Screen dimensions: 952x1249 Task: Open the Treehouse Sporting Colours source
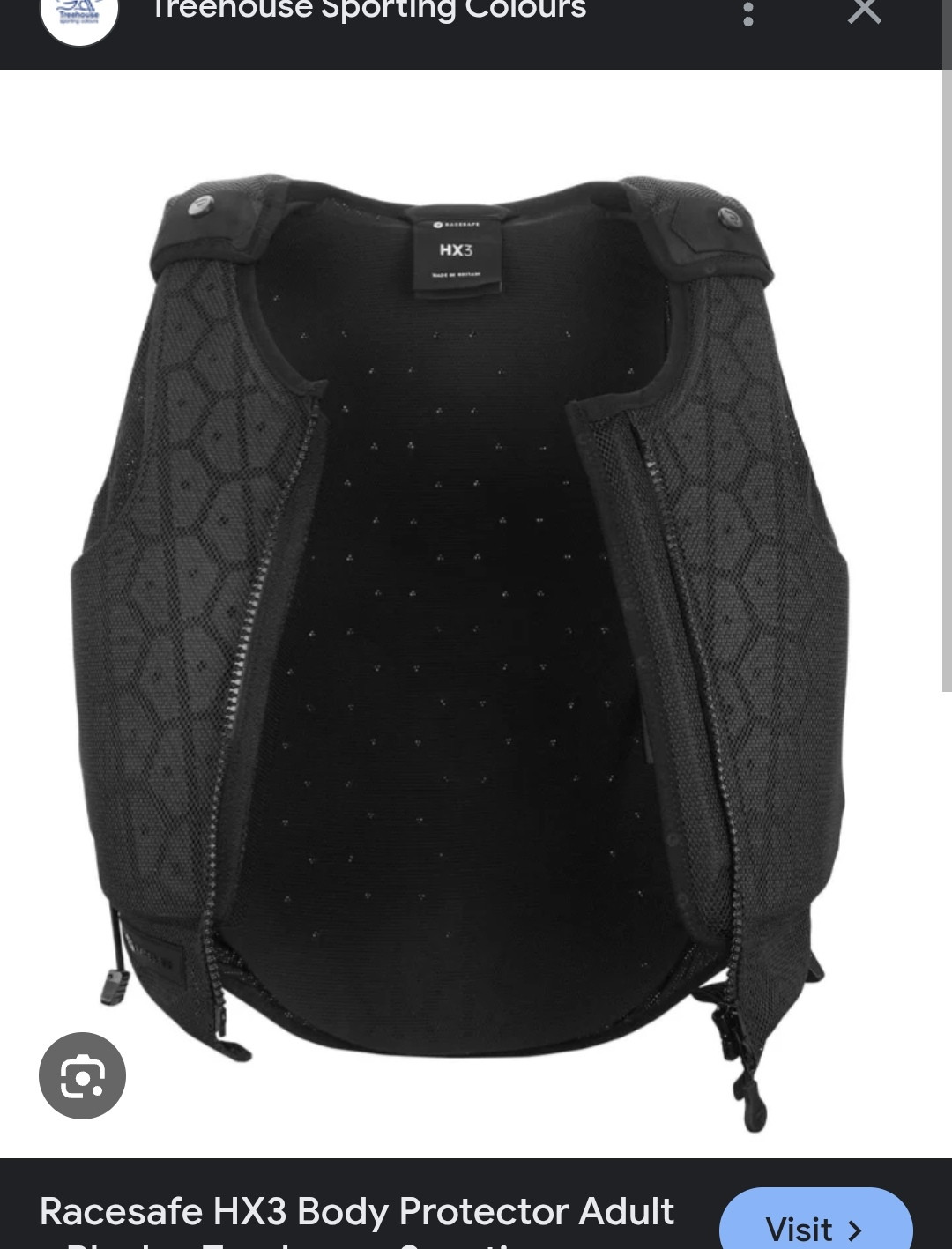[368, 11]
